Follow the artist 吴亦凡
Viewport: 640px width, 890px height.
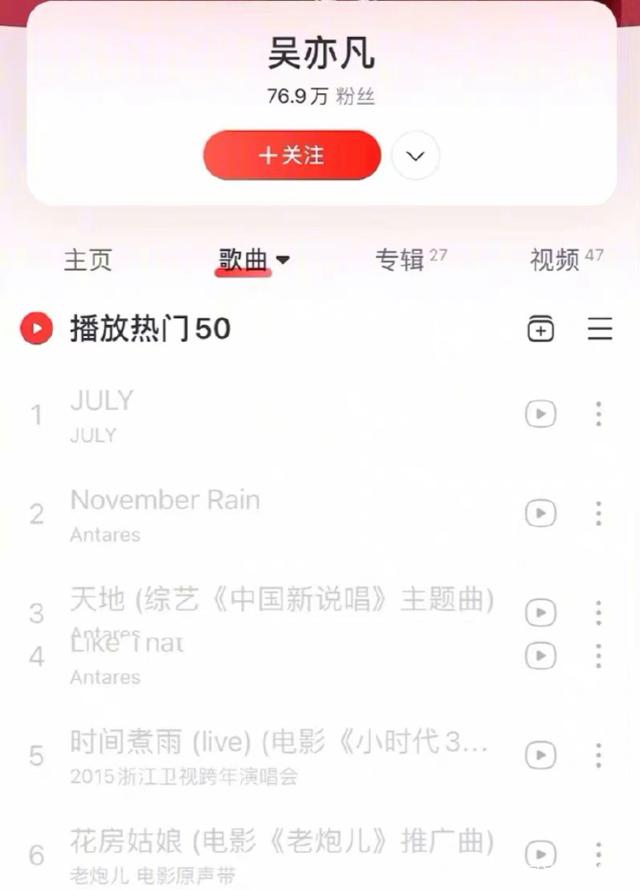point(292,156)
